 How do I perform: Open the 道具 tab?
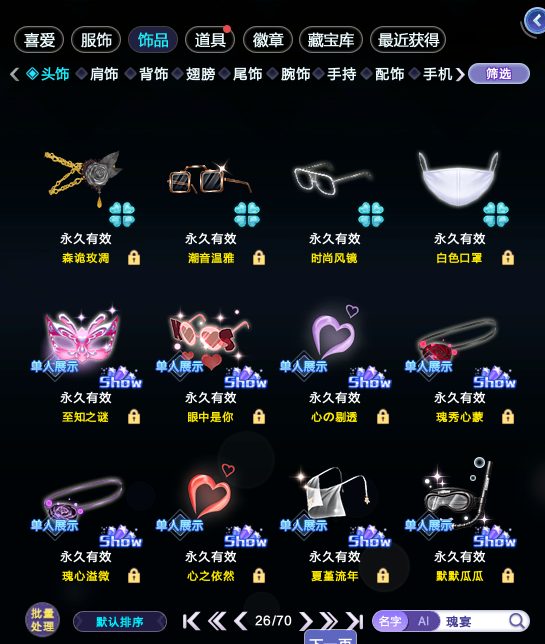[210, 40]
